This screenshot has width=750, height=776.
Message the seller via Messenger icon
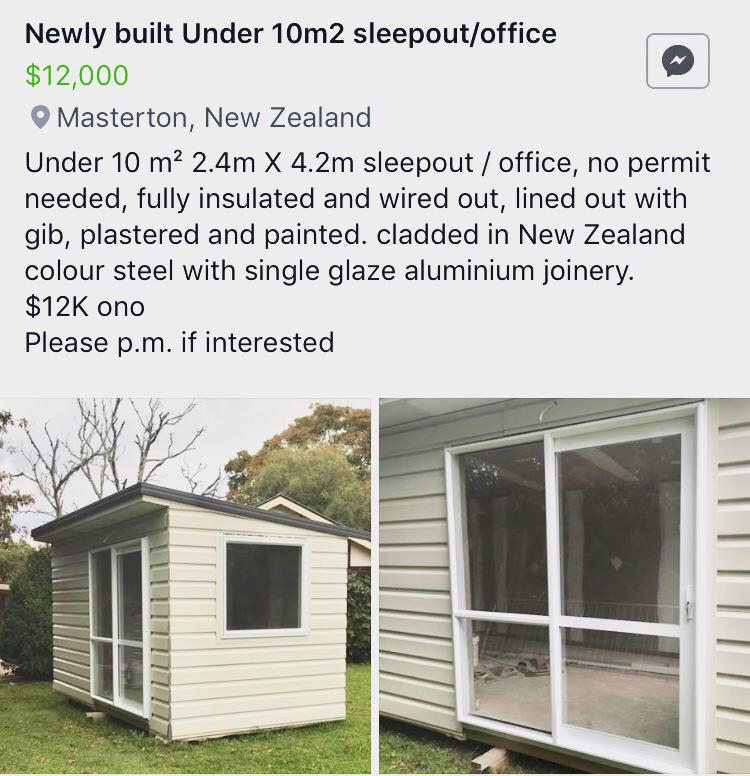tap(677, 61)
